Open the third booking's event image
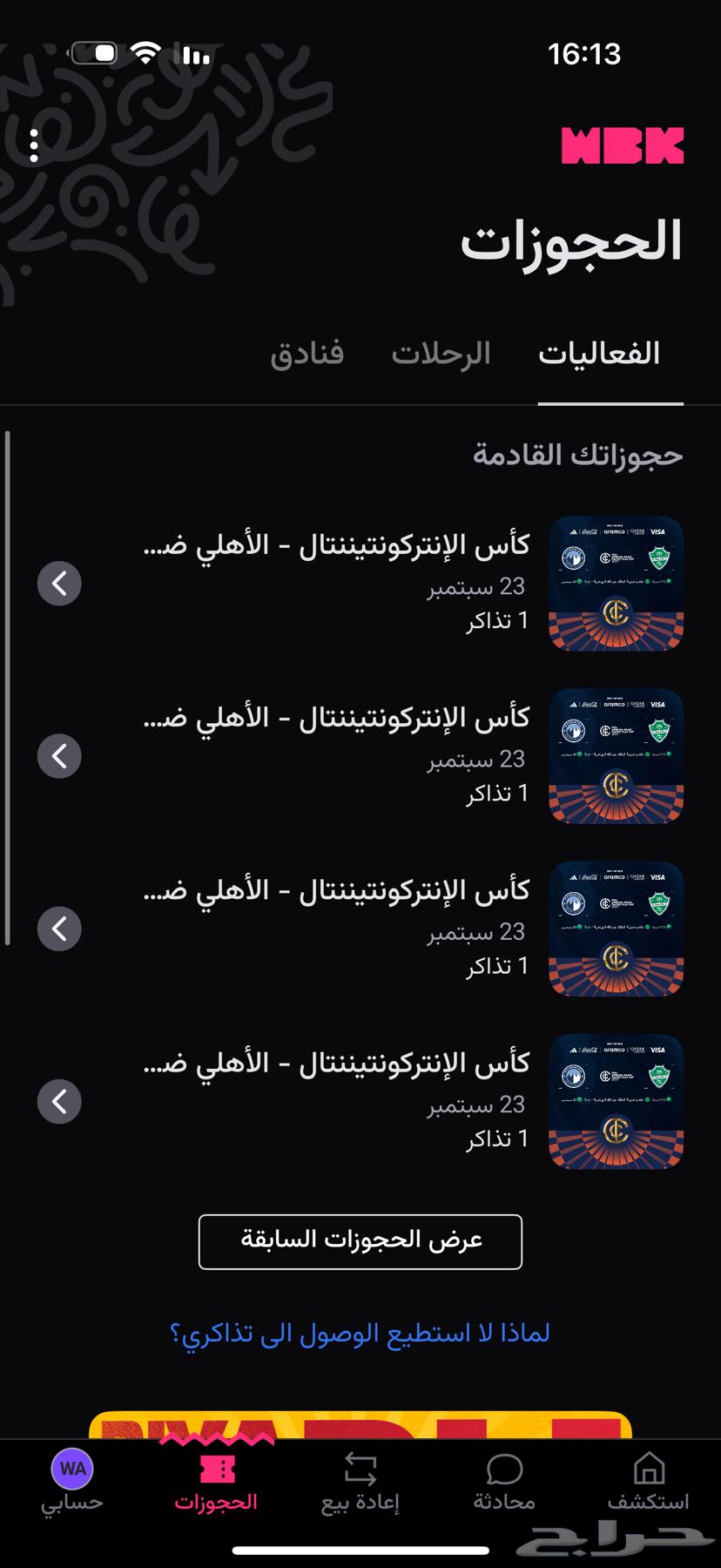 616,929
